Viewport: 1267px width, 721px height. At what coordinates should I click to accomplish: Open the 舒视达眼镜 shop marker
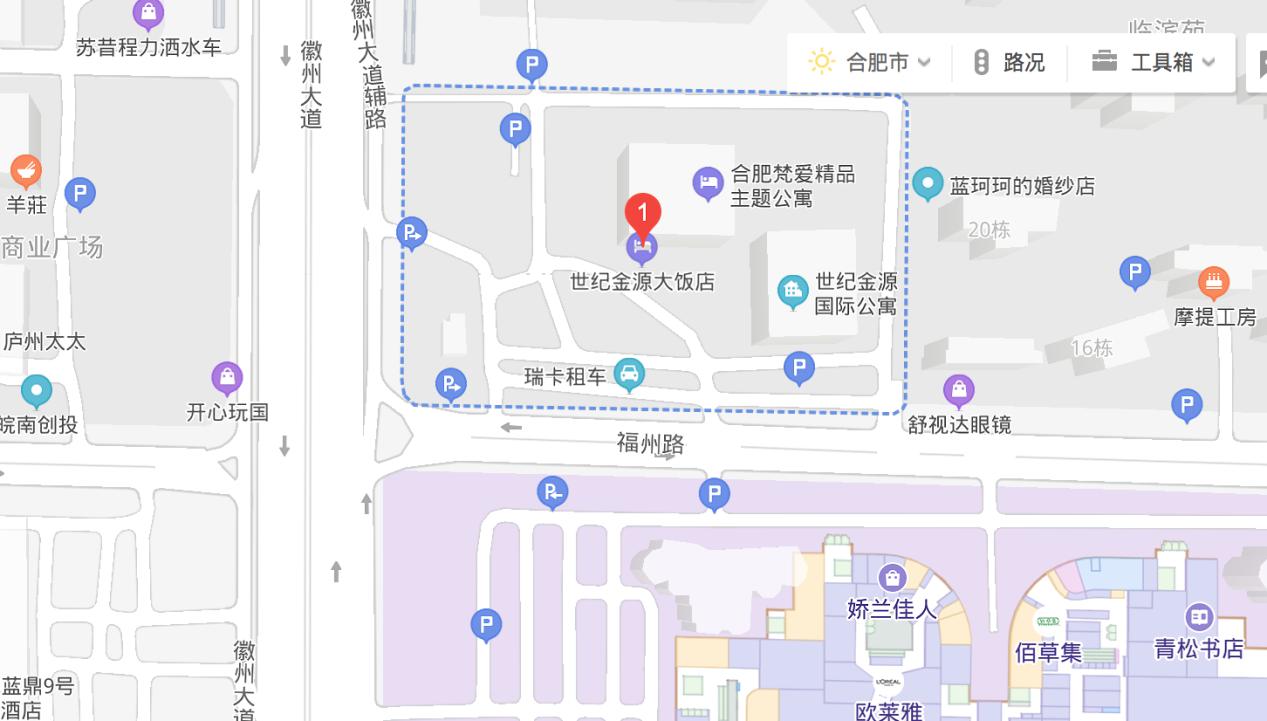coord(959,390)
